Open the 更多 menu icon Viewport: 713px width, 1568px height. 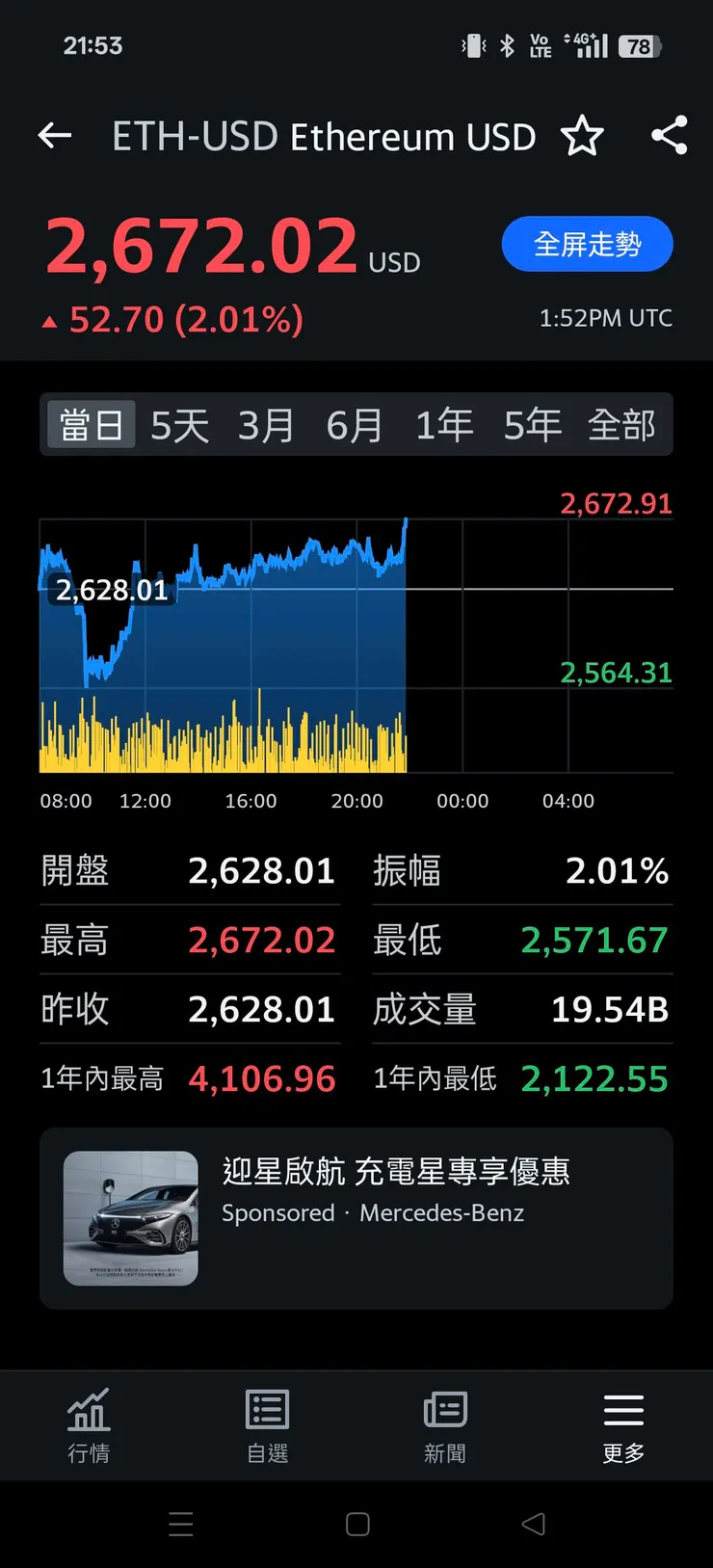622,1426
